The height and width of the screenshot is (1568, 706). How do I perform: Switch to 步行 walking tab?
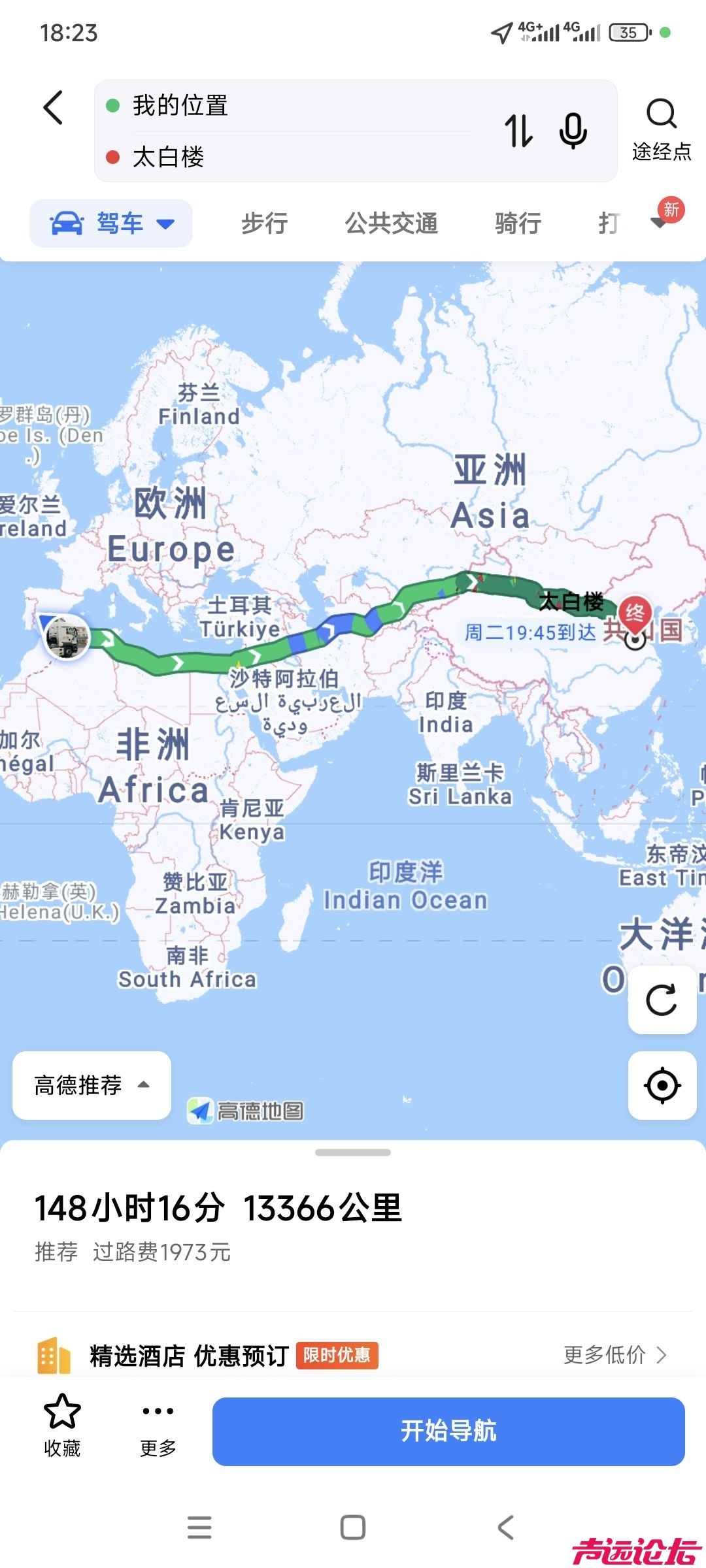[x=264, y=223]
